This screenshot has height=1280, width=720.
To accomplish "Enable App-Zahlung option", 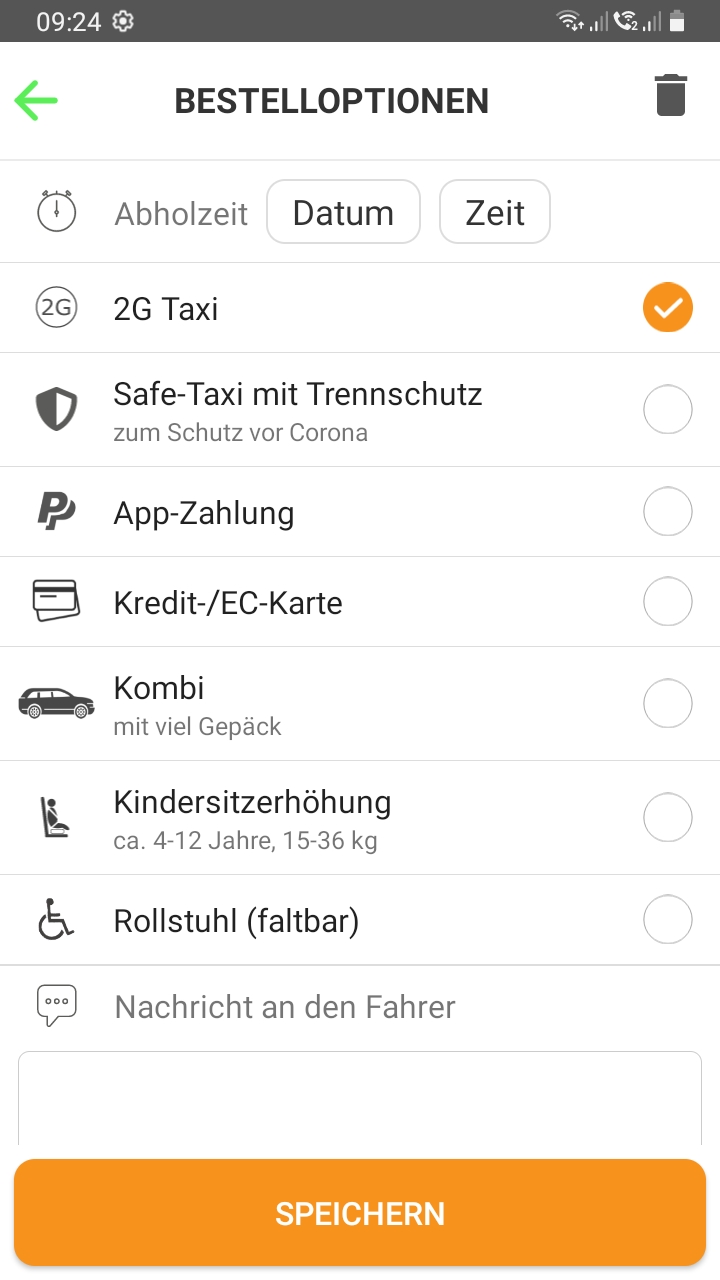I will [667, 512].
